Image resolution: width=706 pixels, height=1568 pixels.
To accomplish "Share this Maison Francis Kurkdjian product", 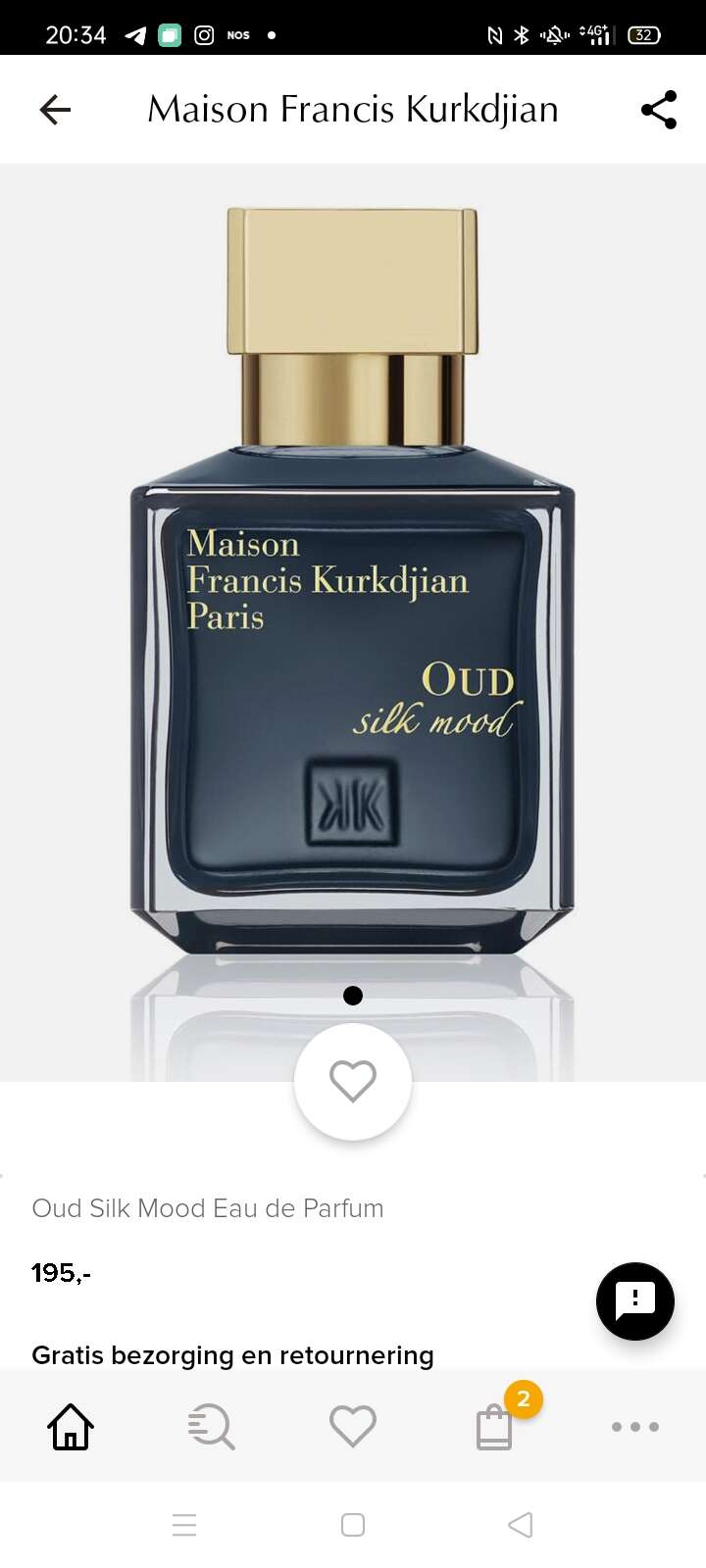I will (x=659, y=109).
